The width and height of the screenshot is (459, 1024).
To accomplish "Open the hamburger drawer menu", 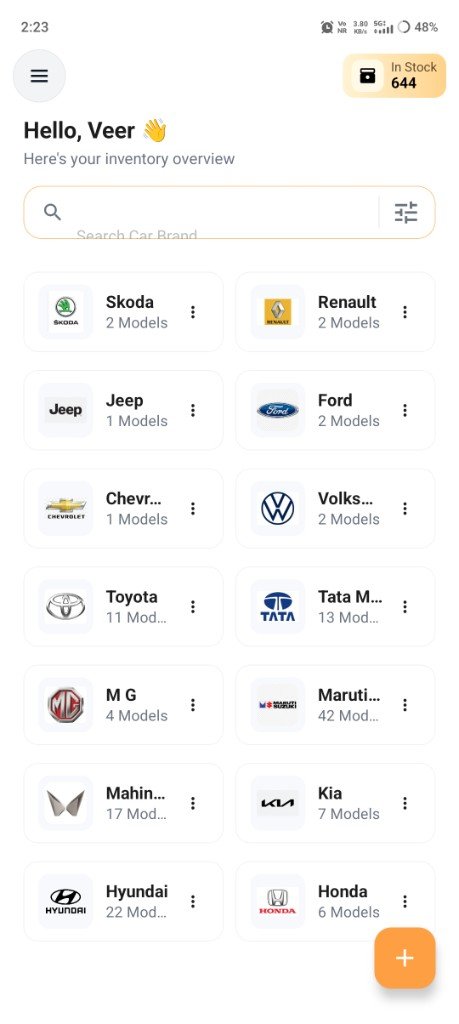I will click(x=39, y=76).
